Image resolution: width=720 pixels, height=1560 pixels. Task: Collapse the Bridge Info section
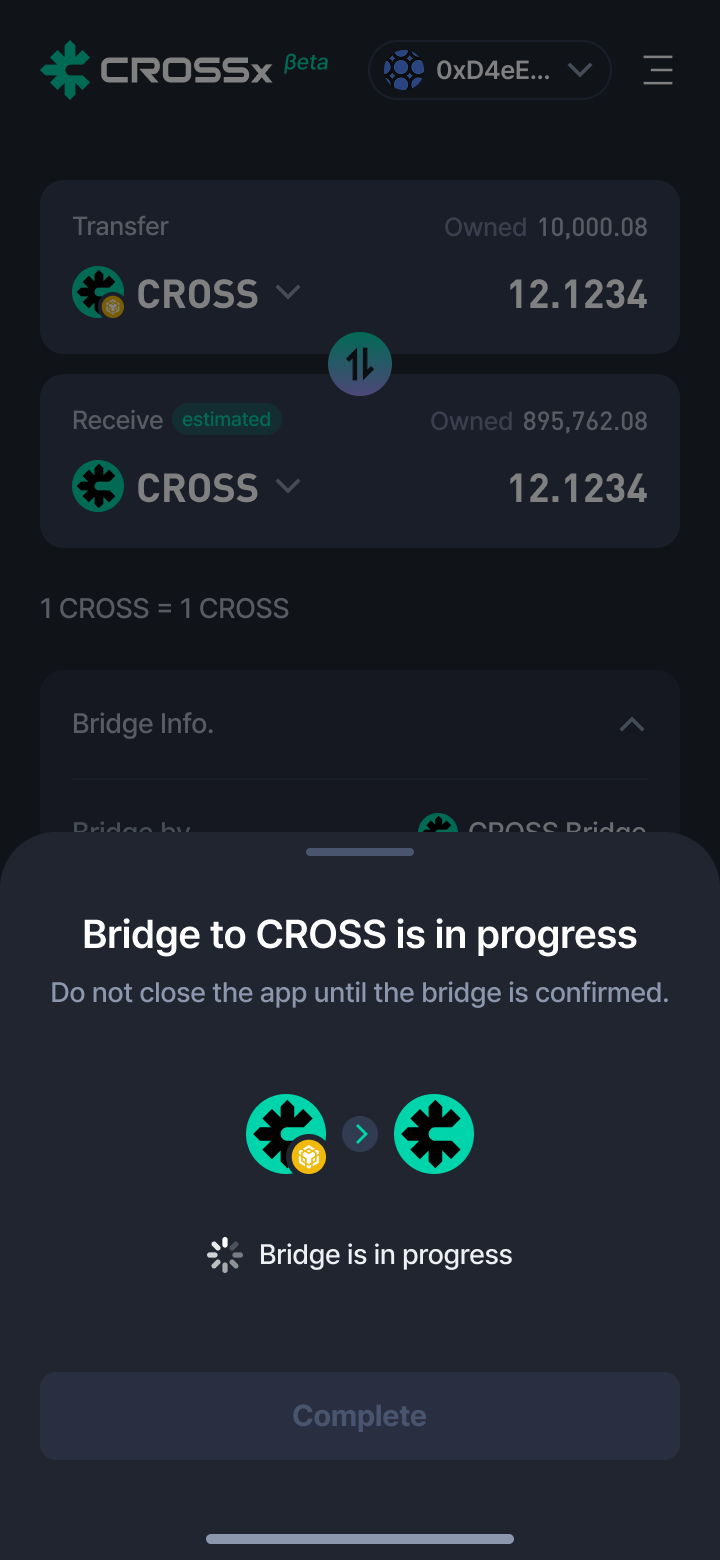(x=632, y=724)
